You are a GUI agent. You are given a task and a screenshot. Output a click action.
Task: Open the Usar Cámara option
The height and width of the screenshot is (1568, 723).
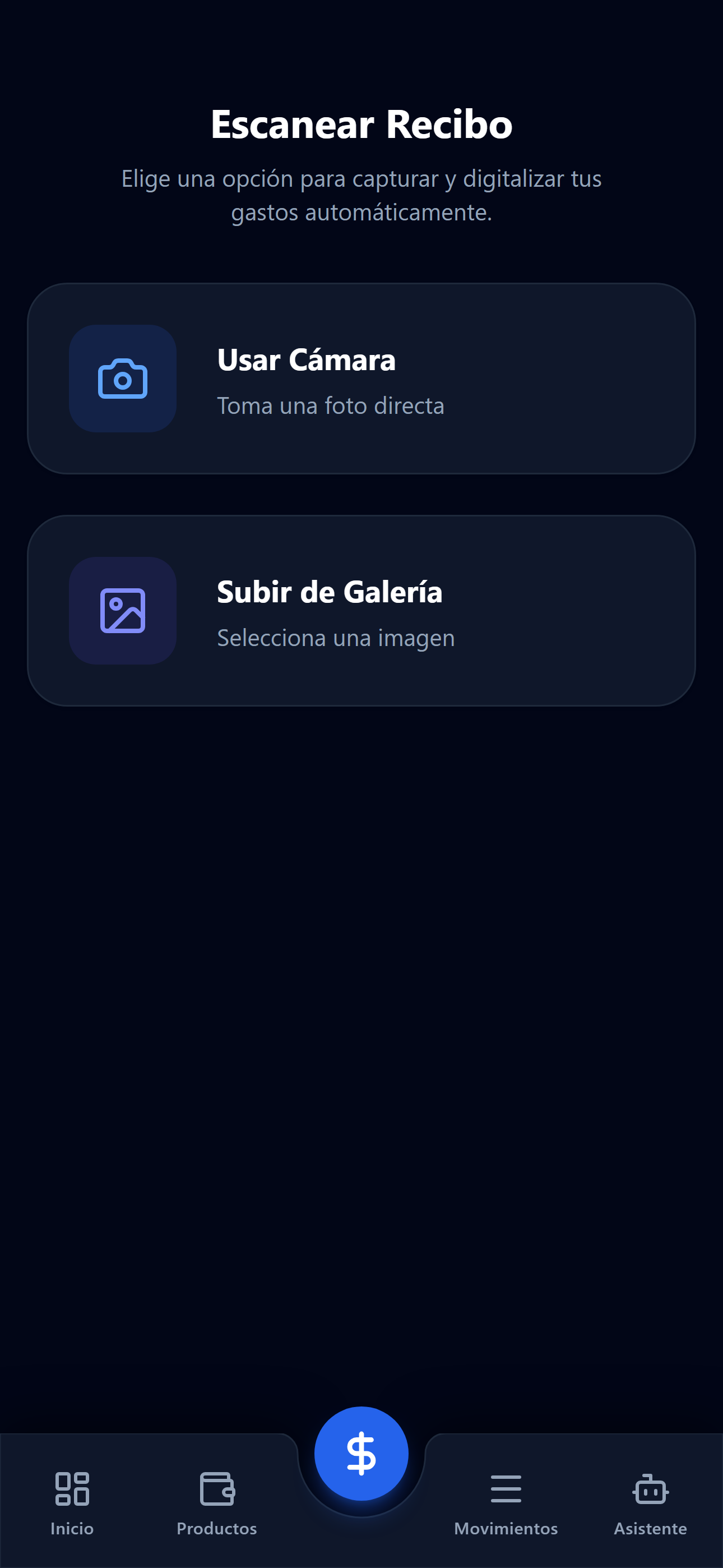click(361, 377)
